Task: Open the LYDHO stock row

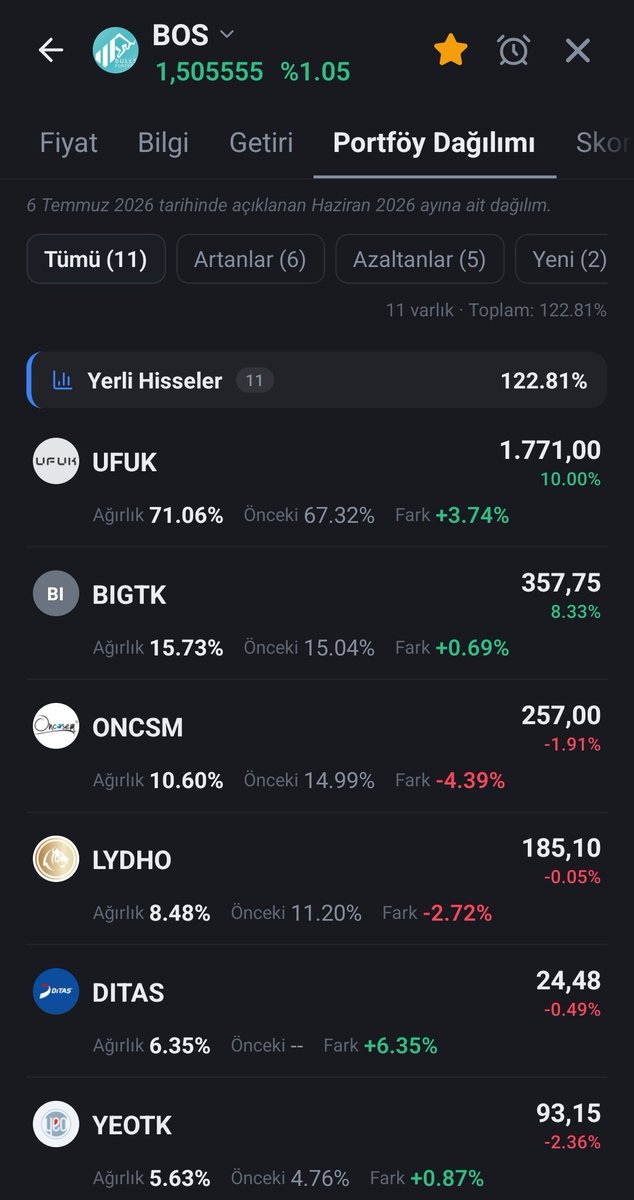Action: [x=317, y=880]
